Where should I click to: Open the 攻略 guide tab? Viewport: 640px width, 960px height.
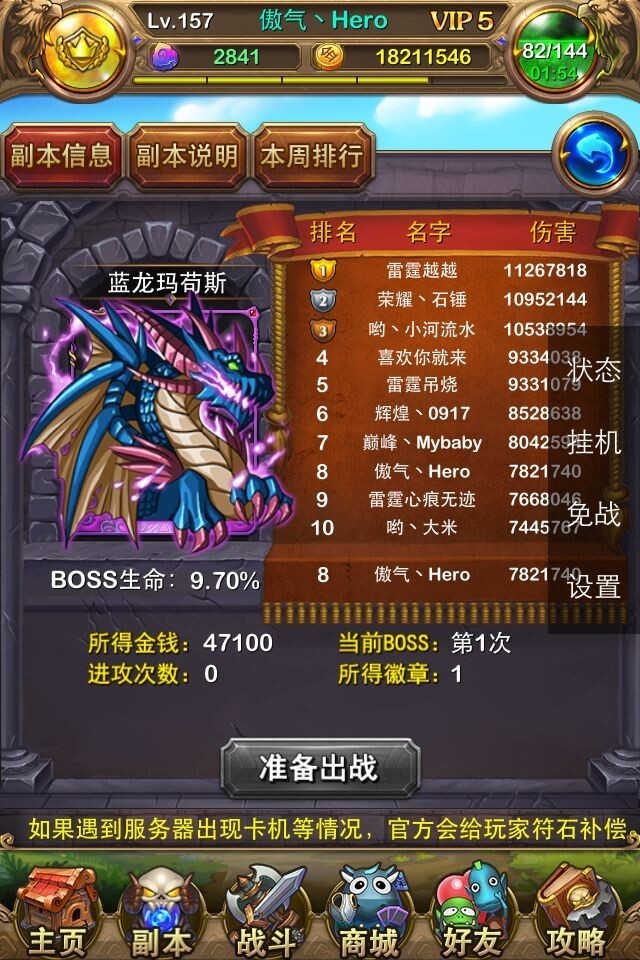(x=577, y=911)
